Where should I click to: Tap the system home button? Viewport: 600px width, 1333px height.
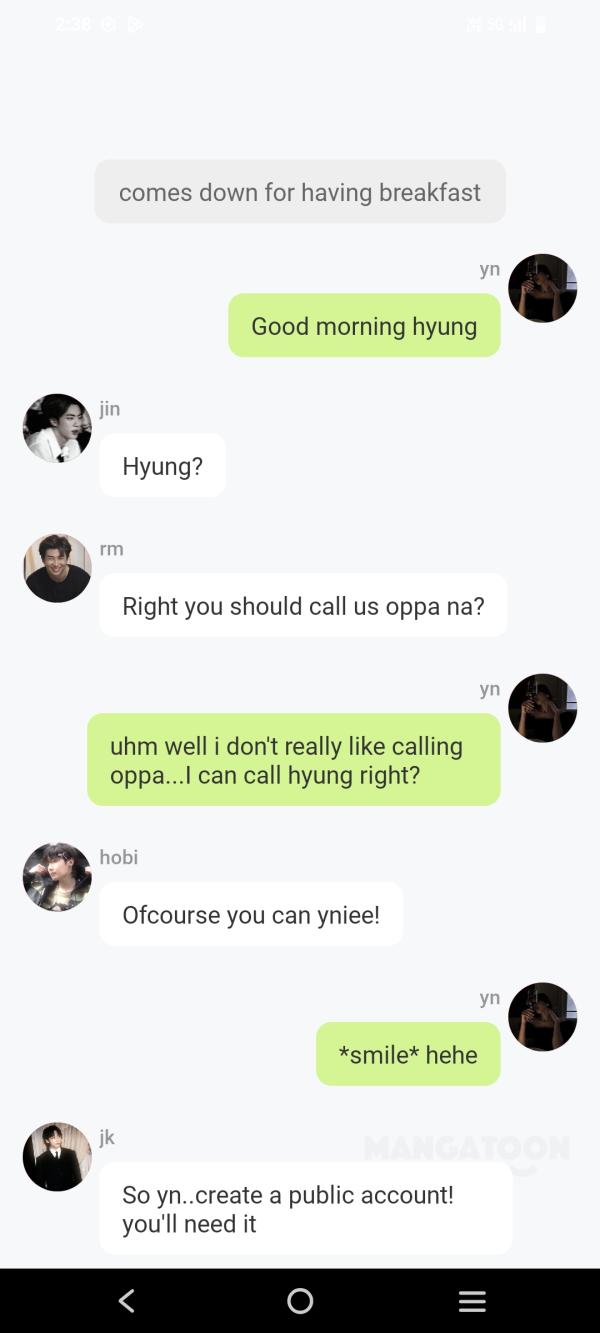[x=300, y=1300]
